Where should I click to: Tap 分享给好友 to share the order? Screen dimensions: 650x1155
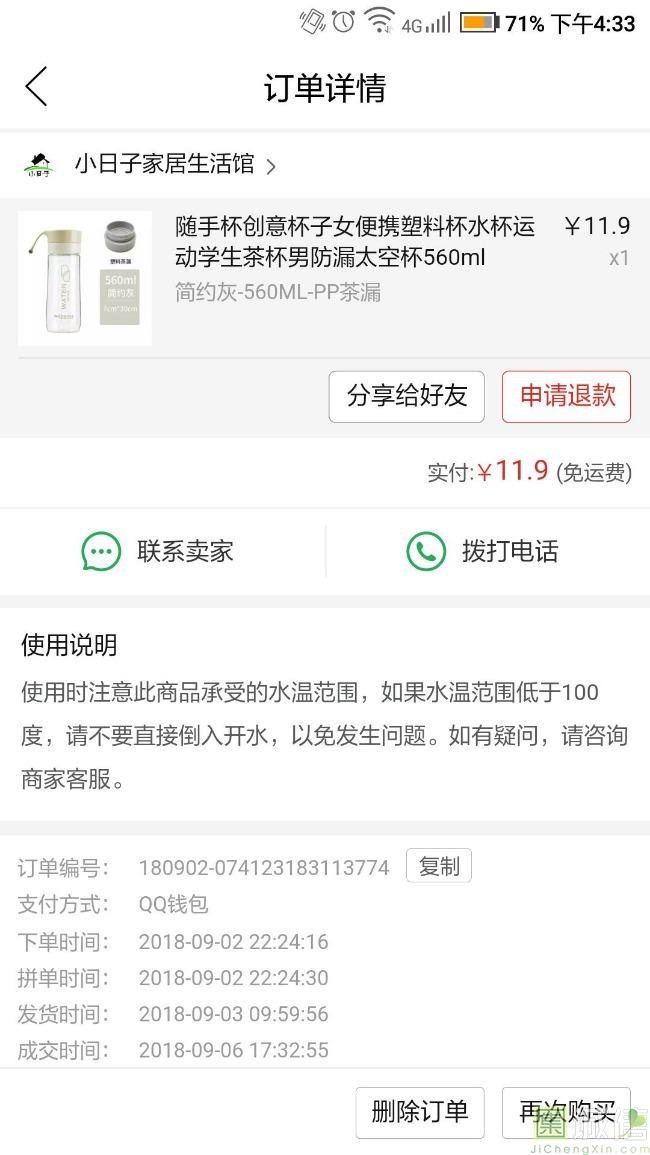(406, 396)
